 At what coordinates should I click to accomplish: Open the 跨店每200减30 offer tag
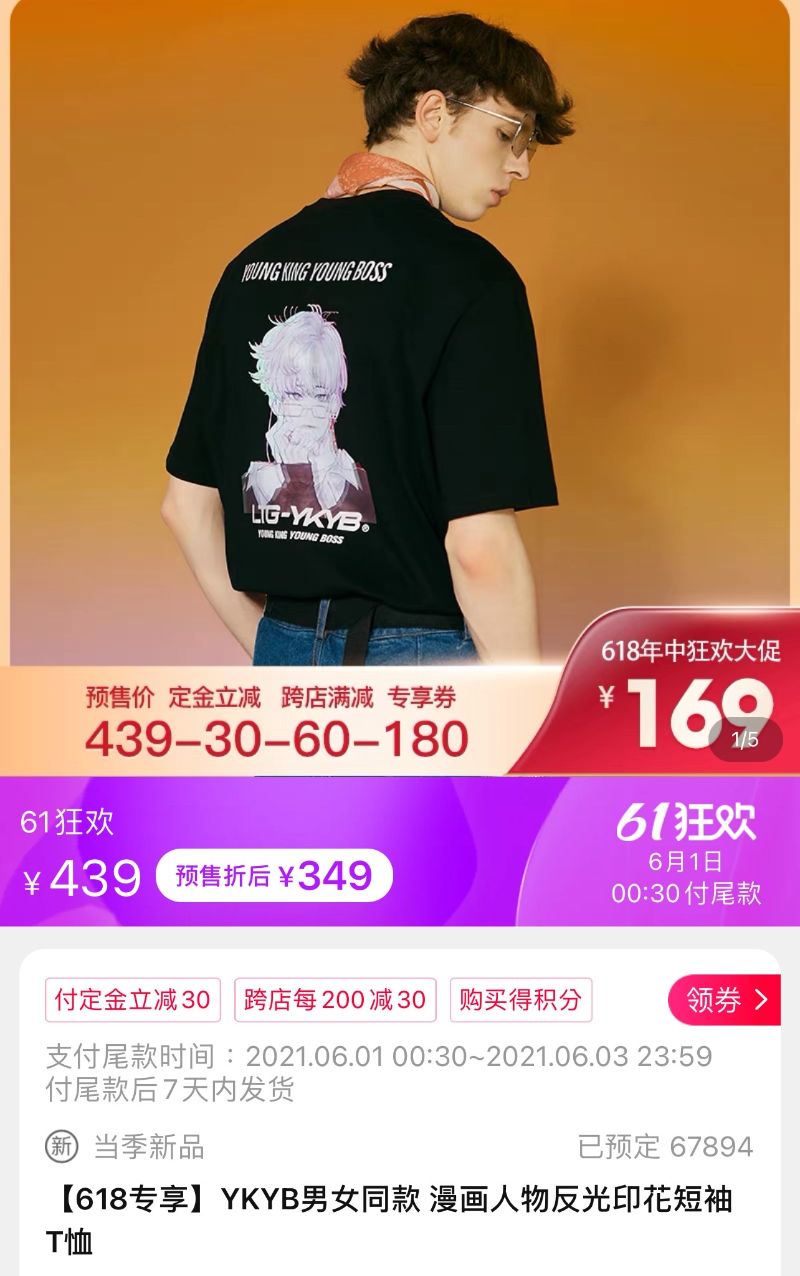pos(335,1000)
